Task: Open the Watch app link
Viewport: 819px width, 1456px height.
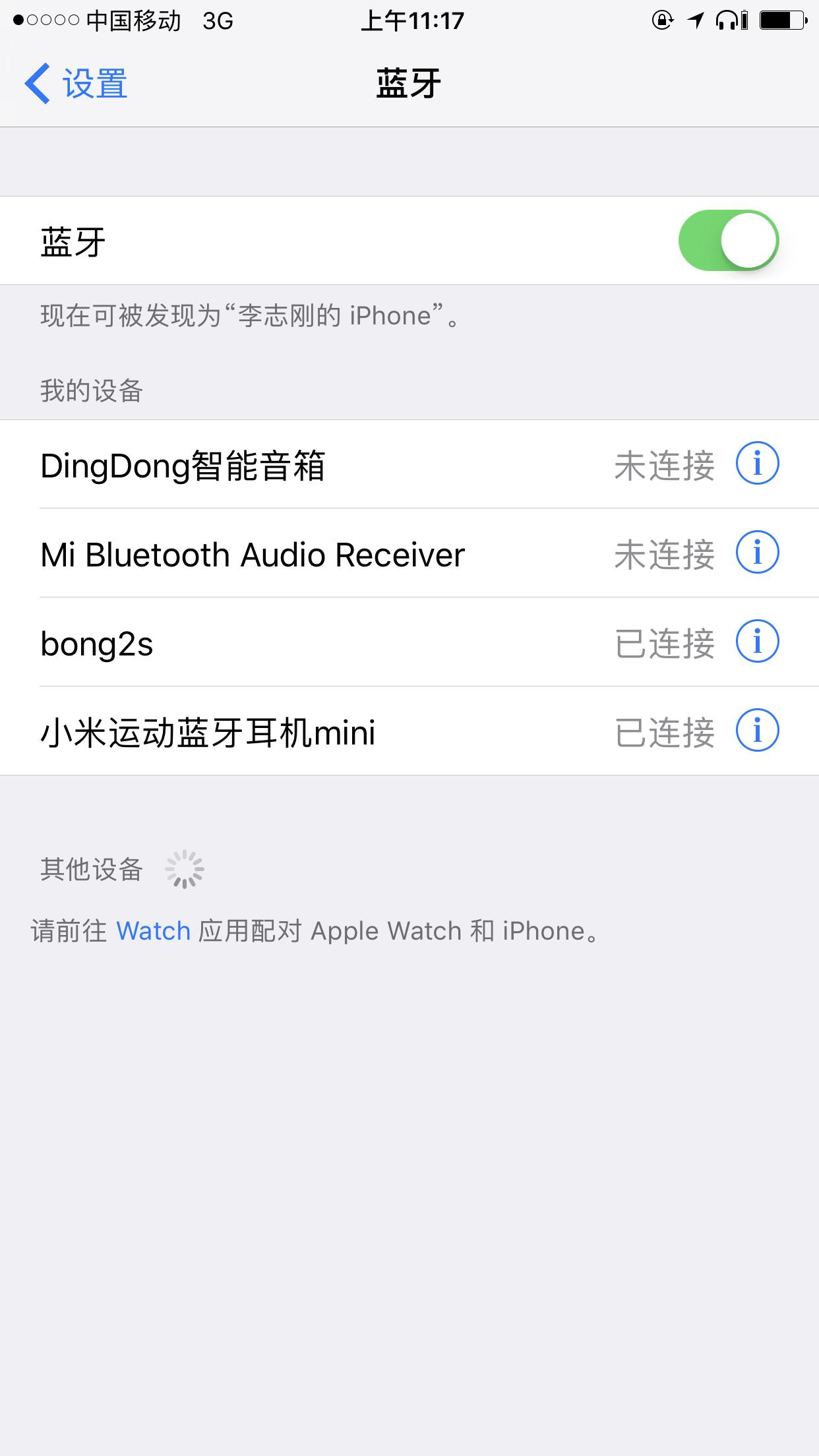Action: click(x=152, y=930)
